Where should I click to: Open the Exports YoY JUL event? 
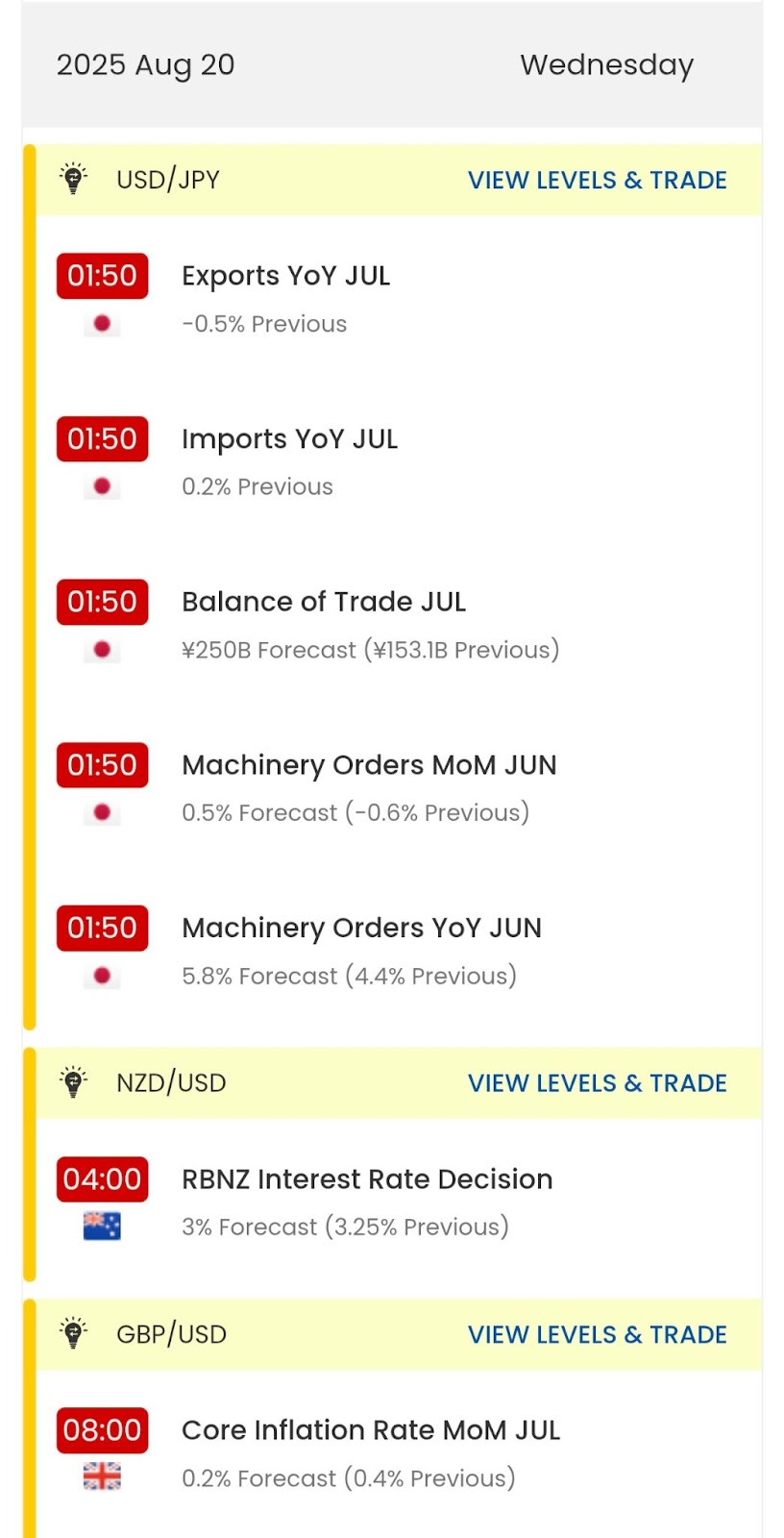tap(285, 276)
